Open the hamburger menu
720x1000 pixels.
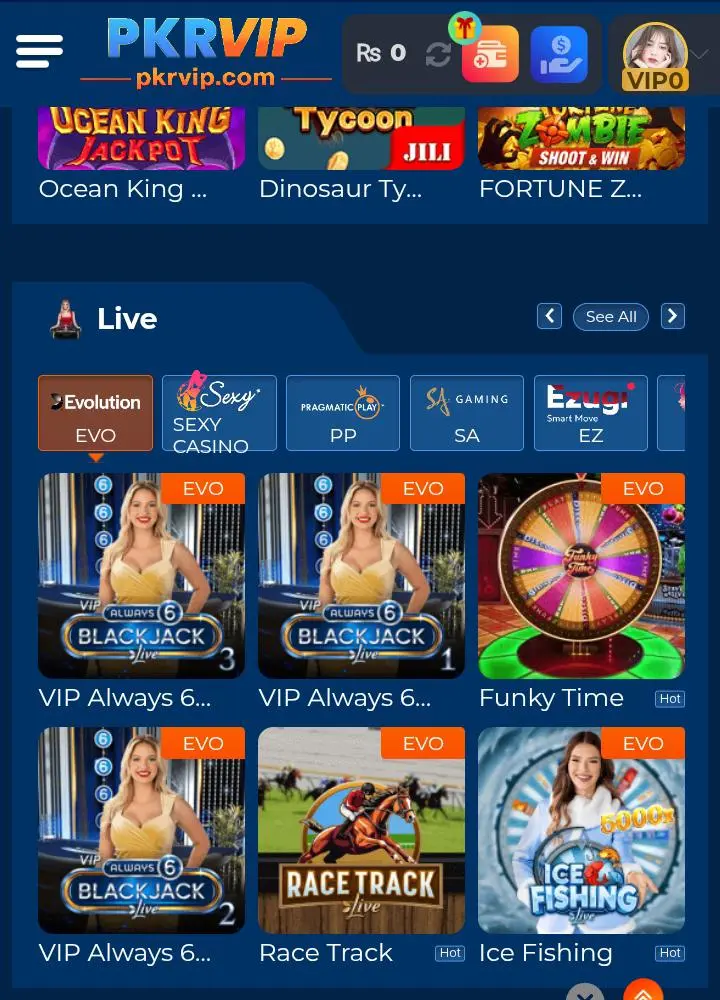click(x=40, y=51)
